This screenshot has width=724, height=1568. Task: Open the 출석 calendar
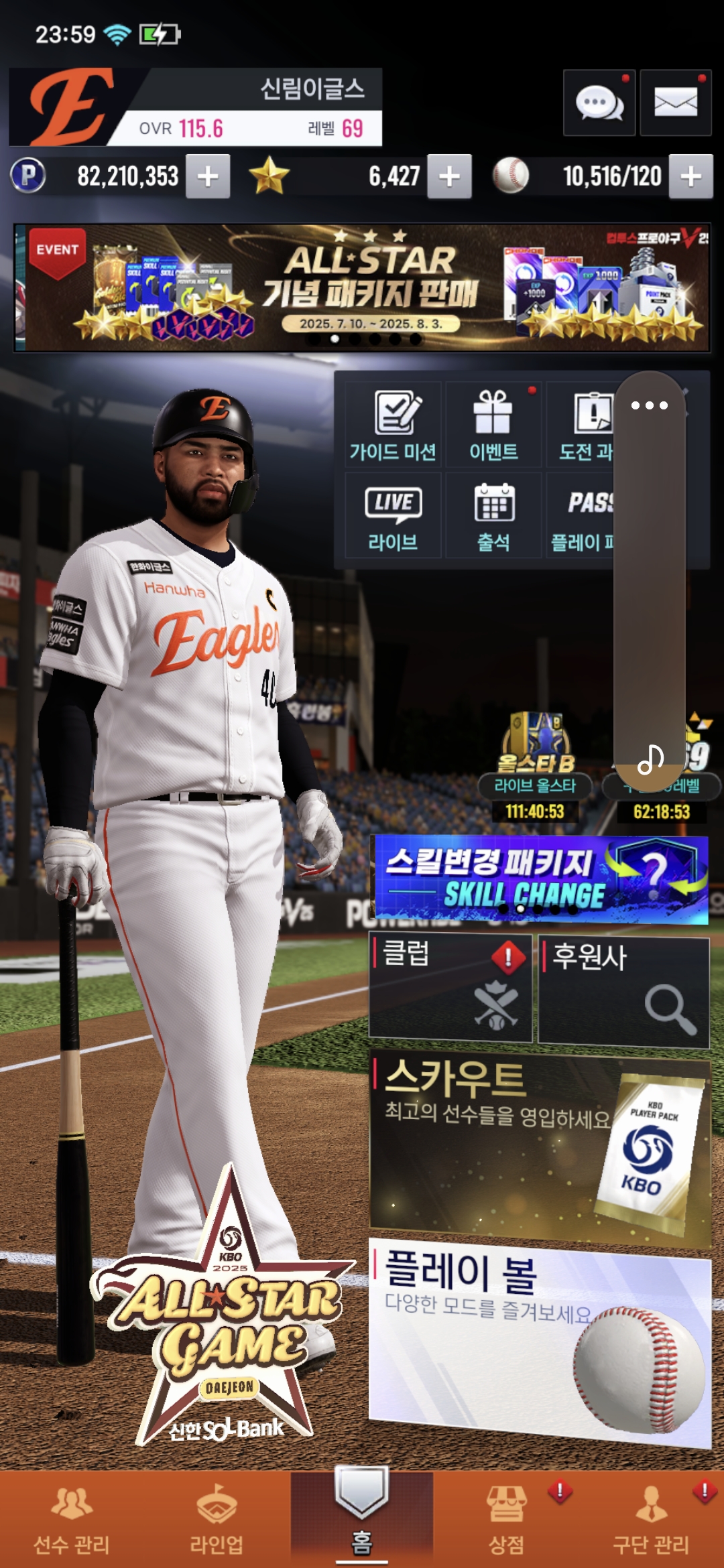pos(493,516)
